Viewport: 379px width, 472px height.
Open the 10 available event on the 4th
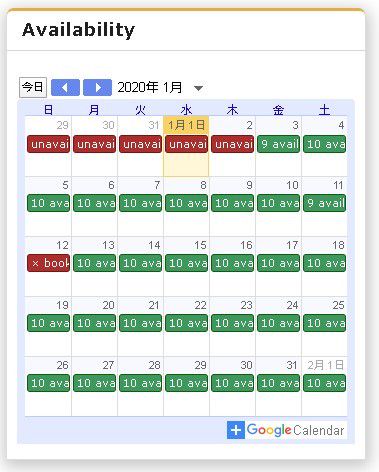click(325, 144)
